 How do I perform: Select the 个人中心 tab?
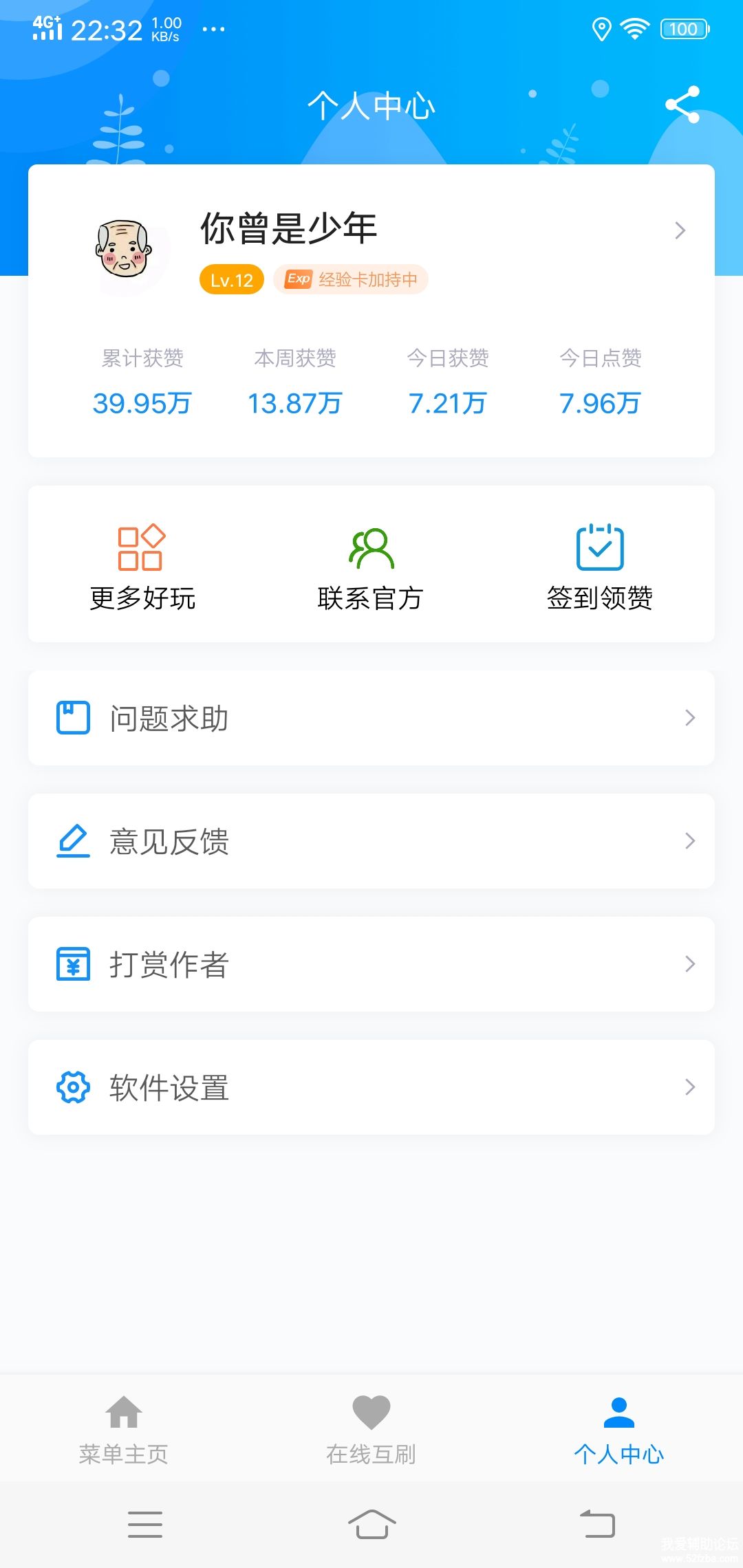[x=618, y=1430]
